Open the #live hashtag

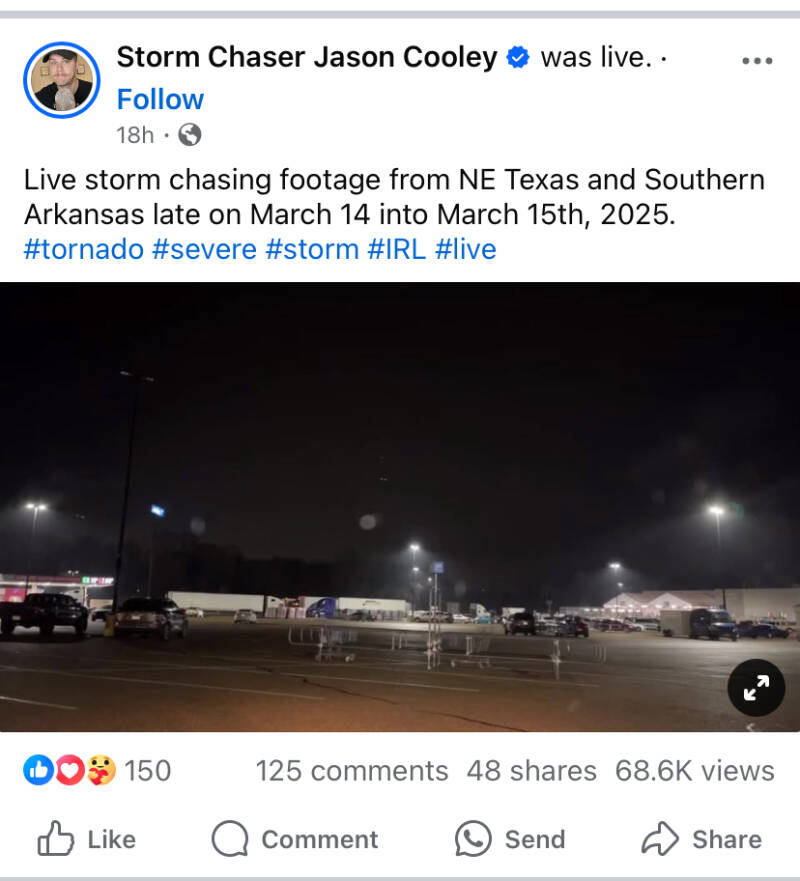(x=465, y=249)
